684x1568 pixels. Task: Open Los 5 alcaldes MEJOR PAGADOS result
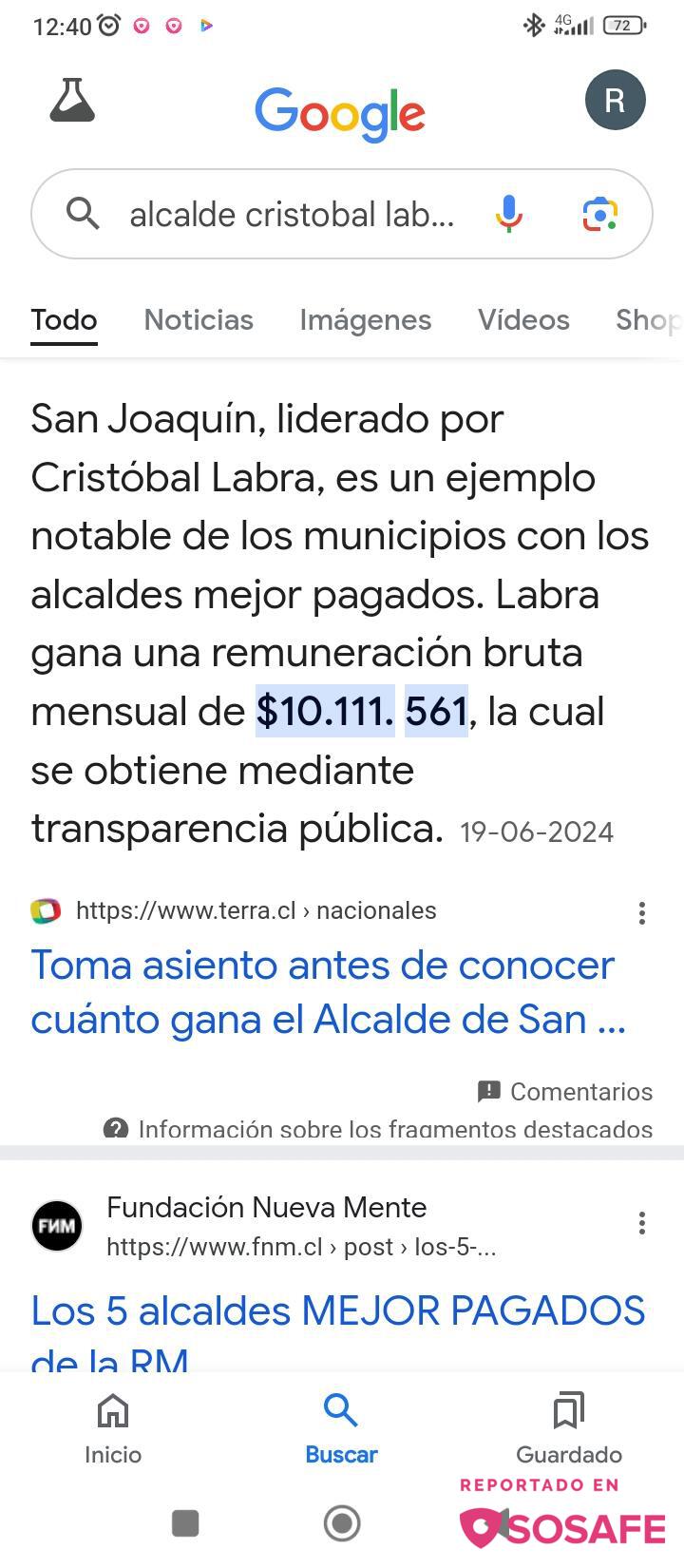click(337, 1312)
